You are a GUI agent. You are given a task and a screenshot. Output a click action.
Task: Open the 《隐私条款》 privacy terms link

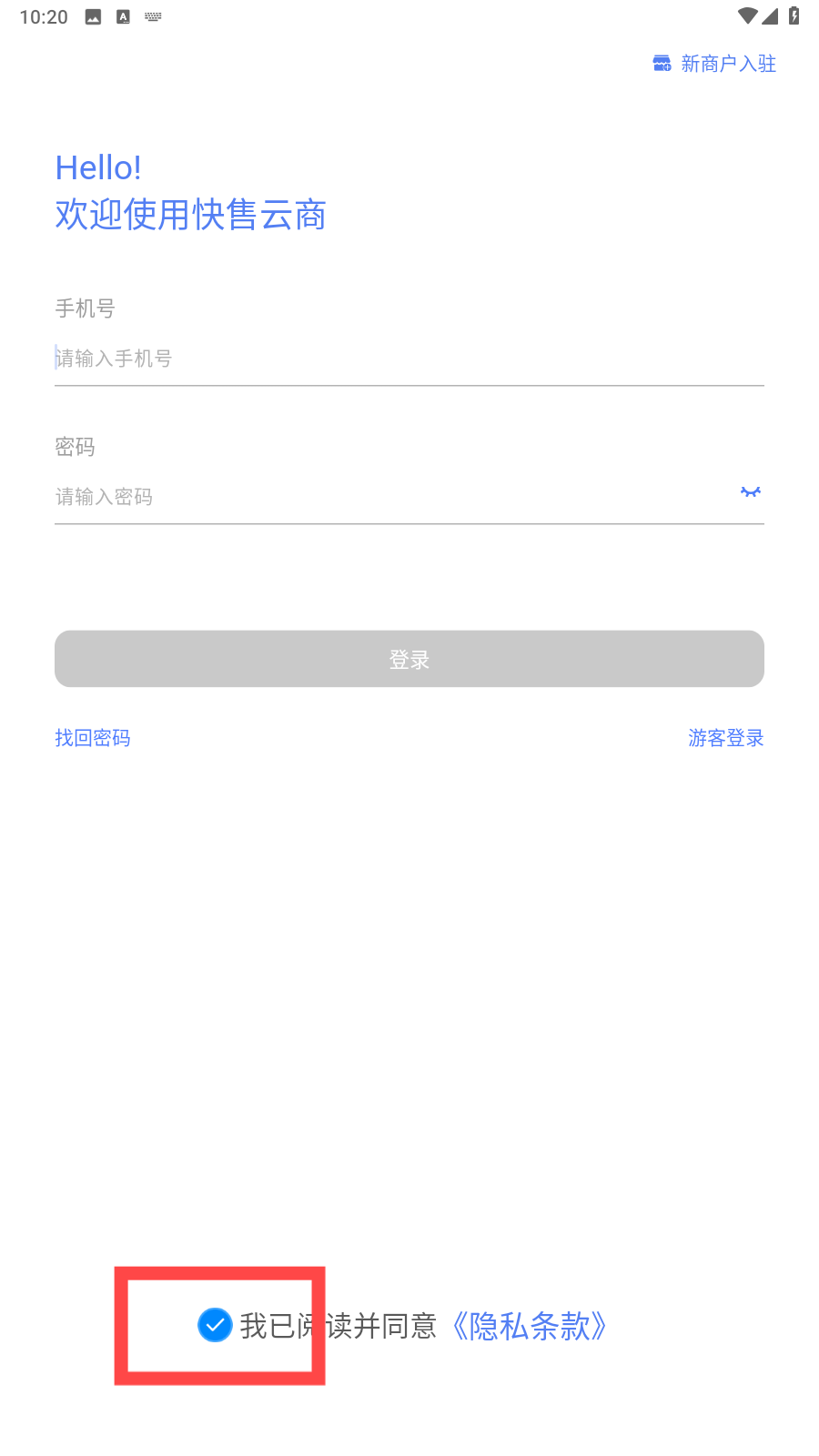pos(530,1326)
